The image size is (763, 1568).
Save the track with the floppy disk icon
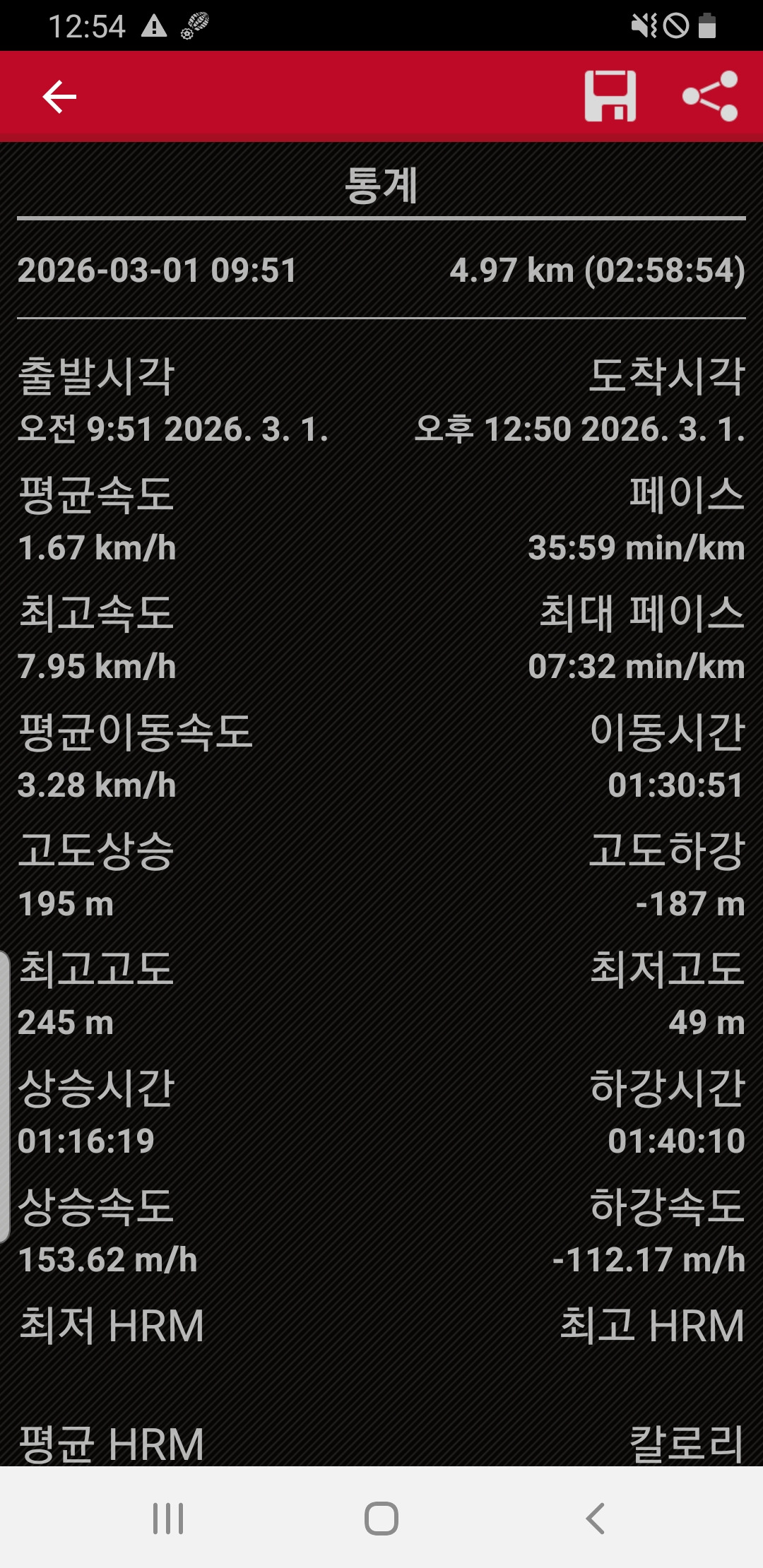click(x=610, y=96)
